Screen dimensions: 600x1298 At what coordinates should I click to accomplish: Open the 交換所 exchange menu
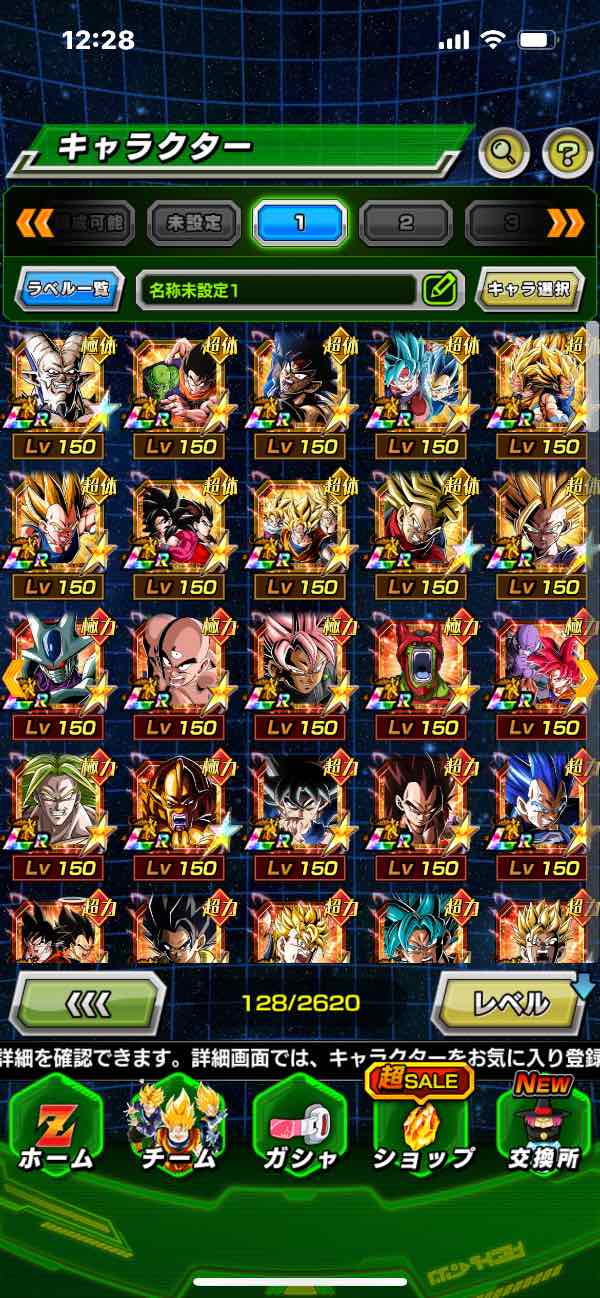[x=544, y=1128]
